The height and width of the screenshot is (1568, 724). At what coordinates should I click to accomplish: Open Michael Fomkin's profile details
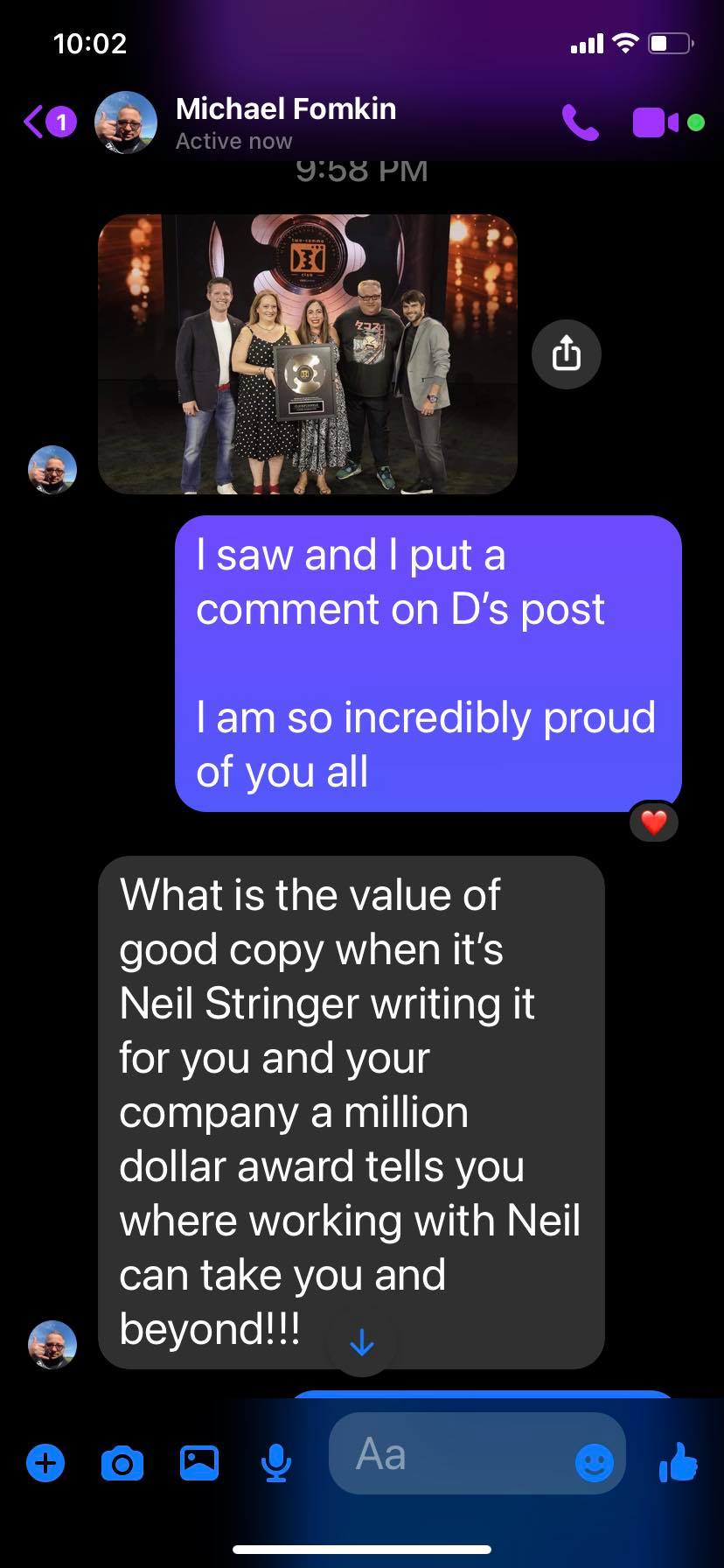pos(285,122)
